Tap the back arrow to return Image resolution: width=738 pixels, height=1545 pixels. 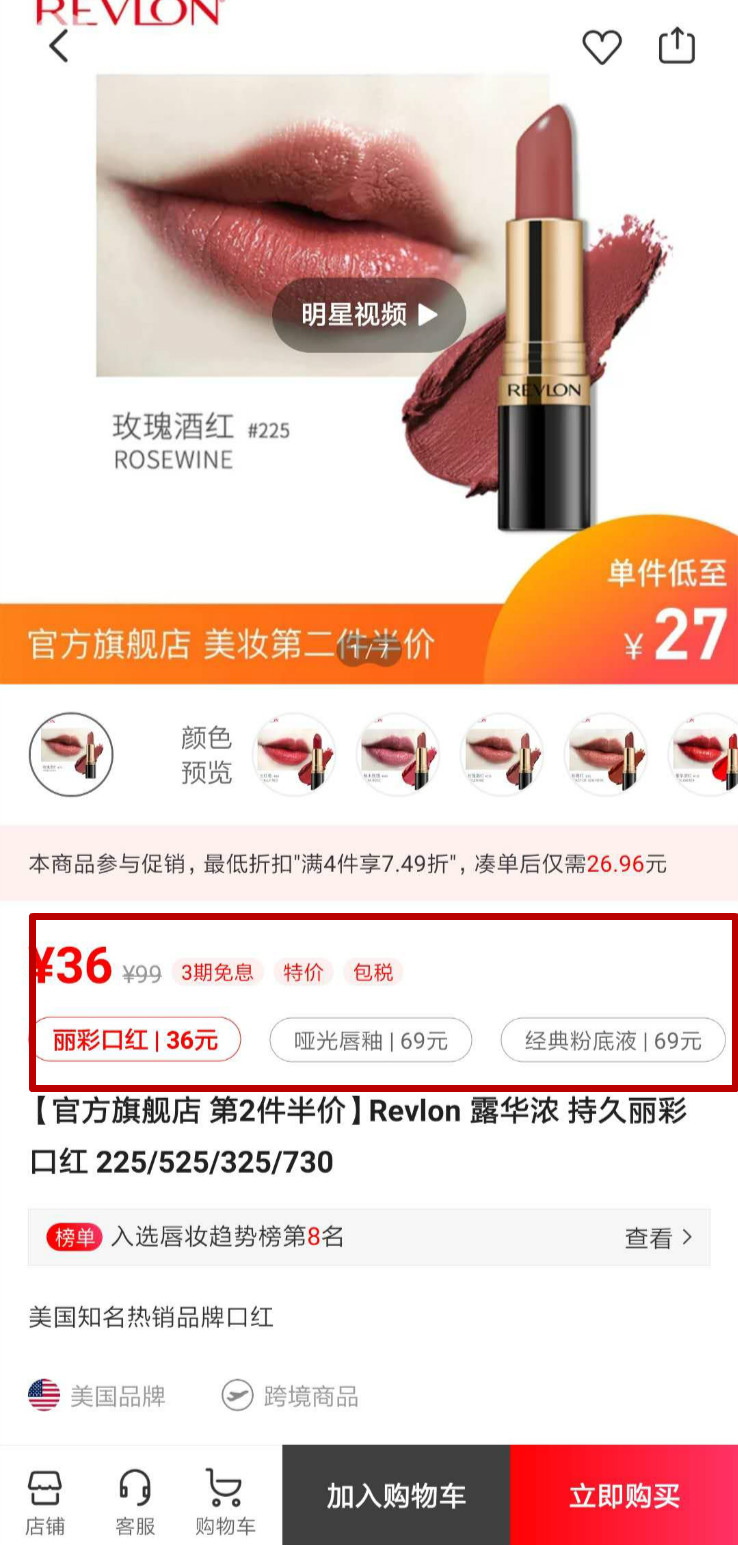click(57, 45)
